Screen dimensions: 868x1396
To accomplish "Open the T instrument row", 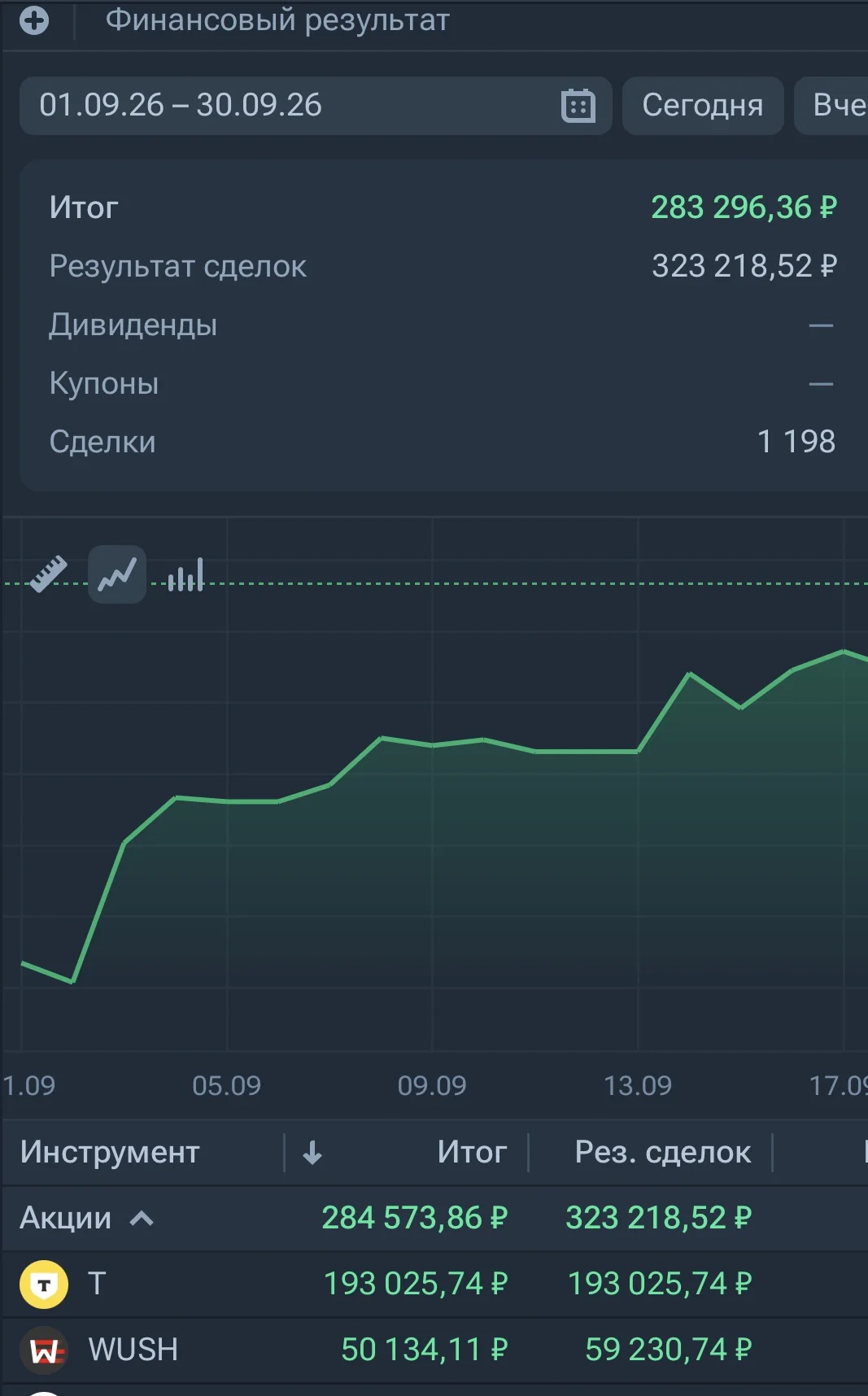I will [434, 1285].
